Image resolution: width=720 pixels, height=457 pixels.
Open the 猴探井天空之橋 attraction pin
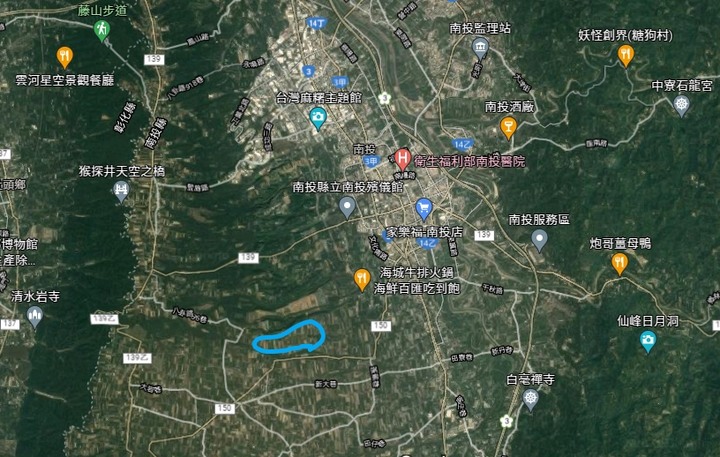pos(121,191)
